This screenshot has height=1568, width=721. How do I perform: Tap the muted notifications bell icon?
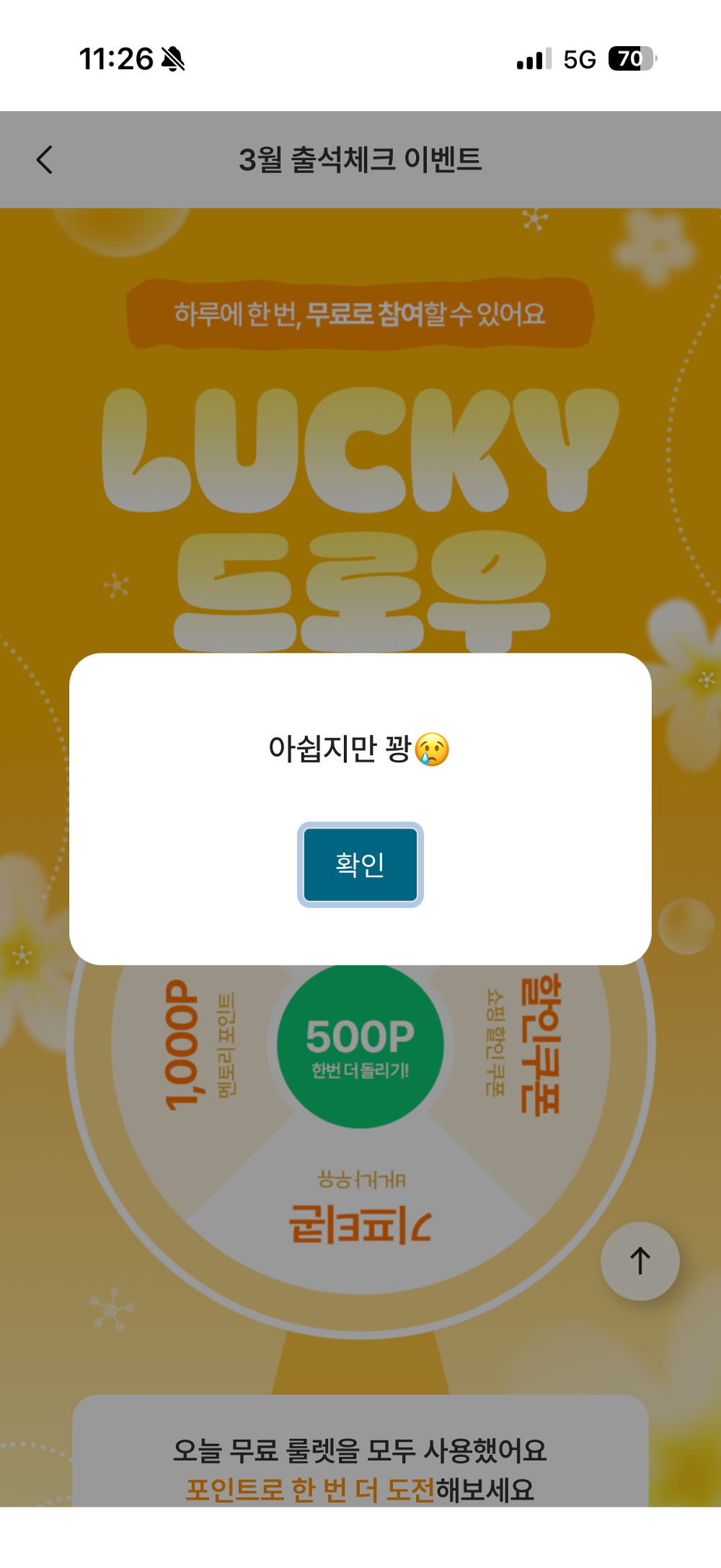pyautogui.click(x=173, y=59)
